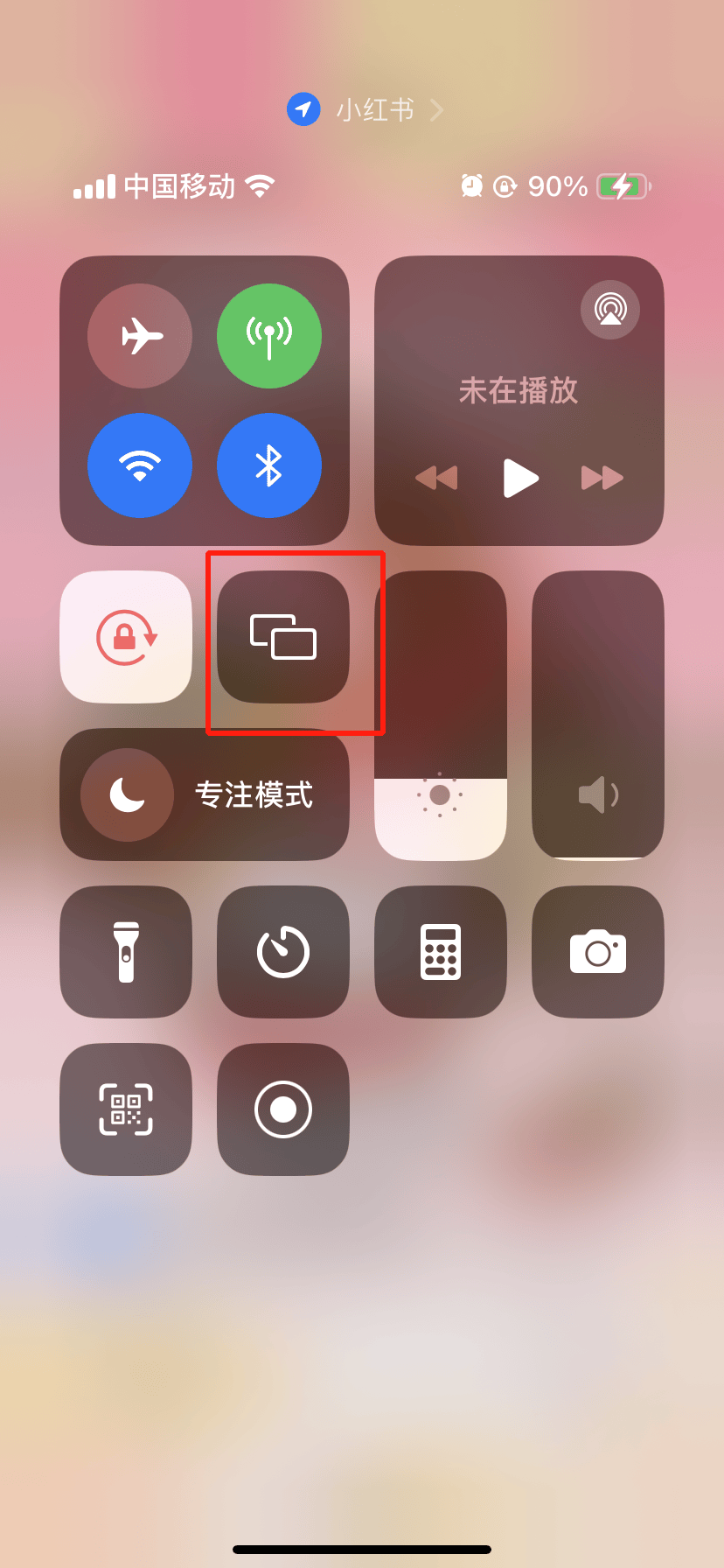Open the QR code scanner
This screenshot has width=724, height=1568.
pos(126,1109)
